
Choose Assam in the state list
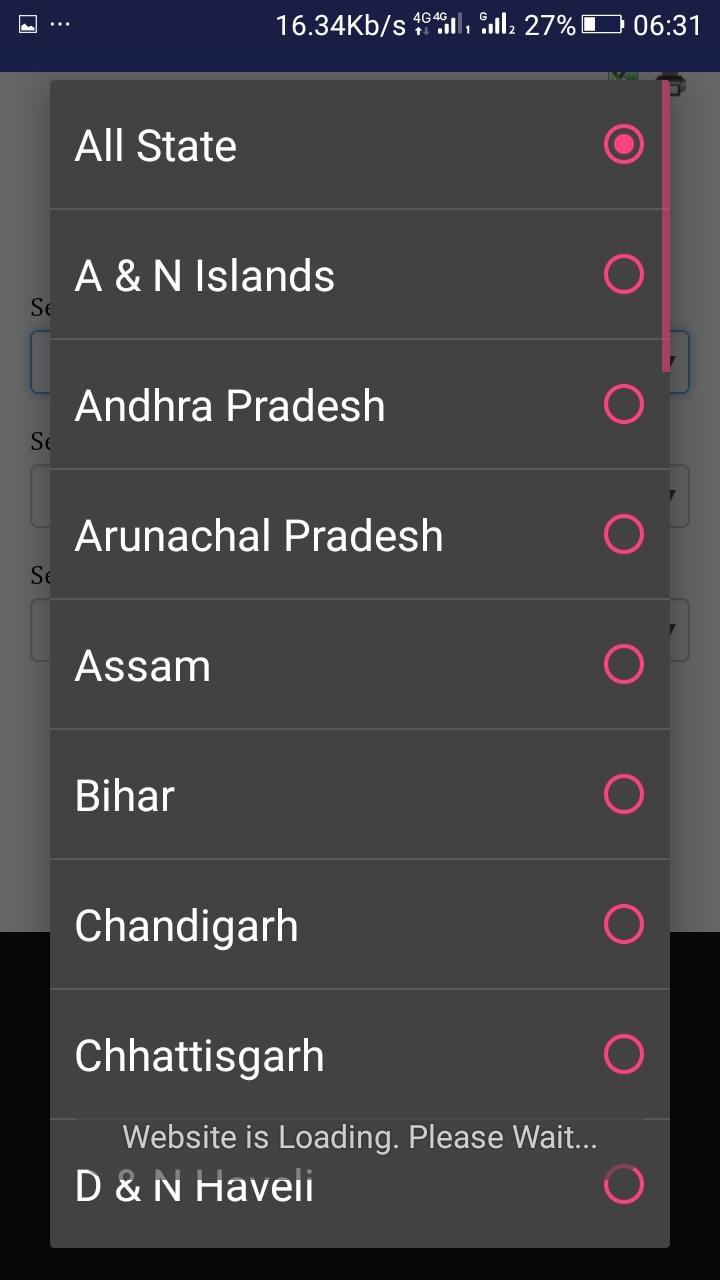point(359,665)
